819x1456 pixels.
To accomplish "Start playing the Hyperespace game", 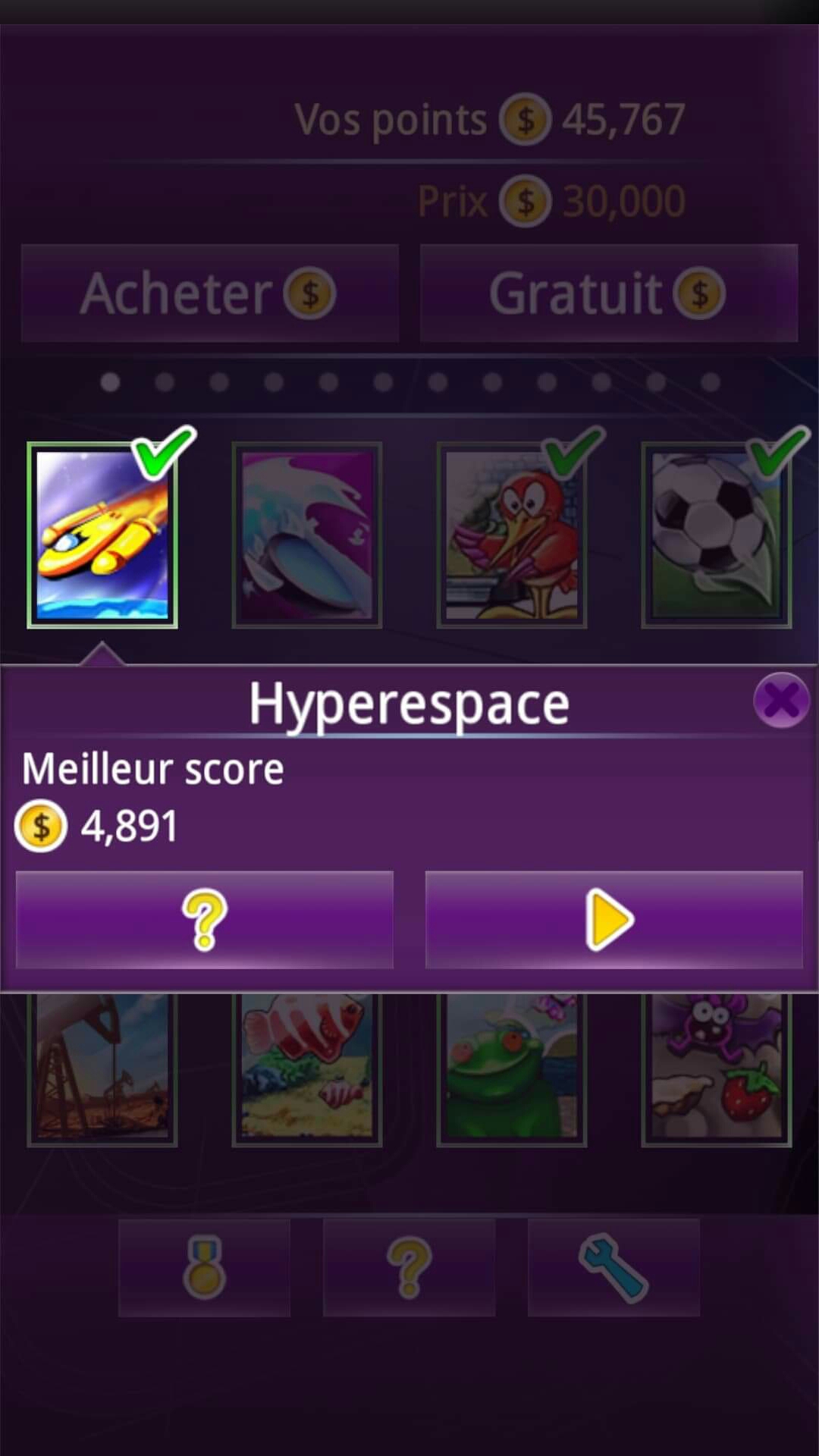I will (613, 919).
